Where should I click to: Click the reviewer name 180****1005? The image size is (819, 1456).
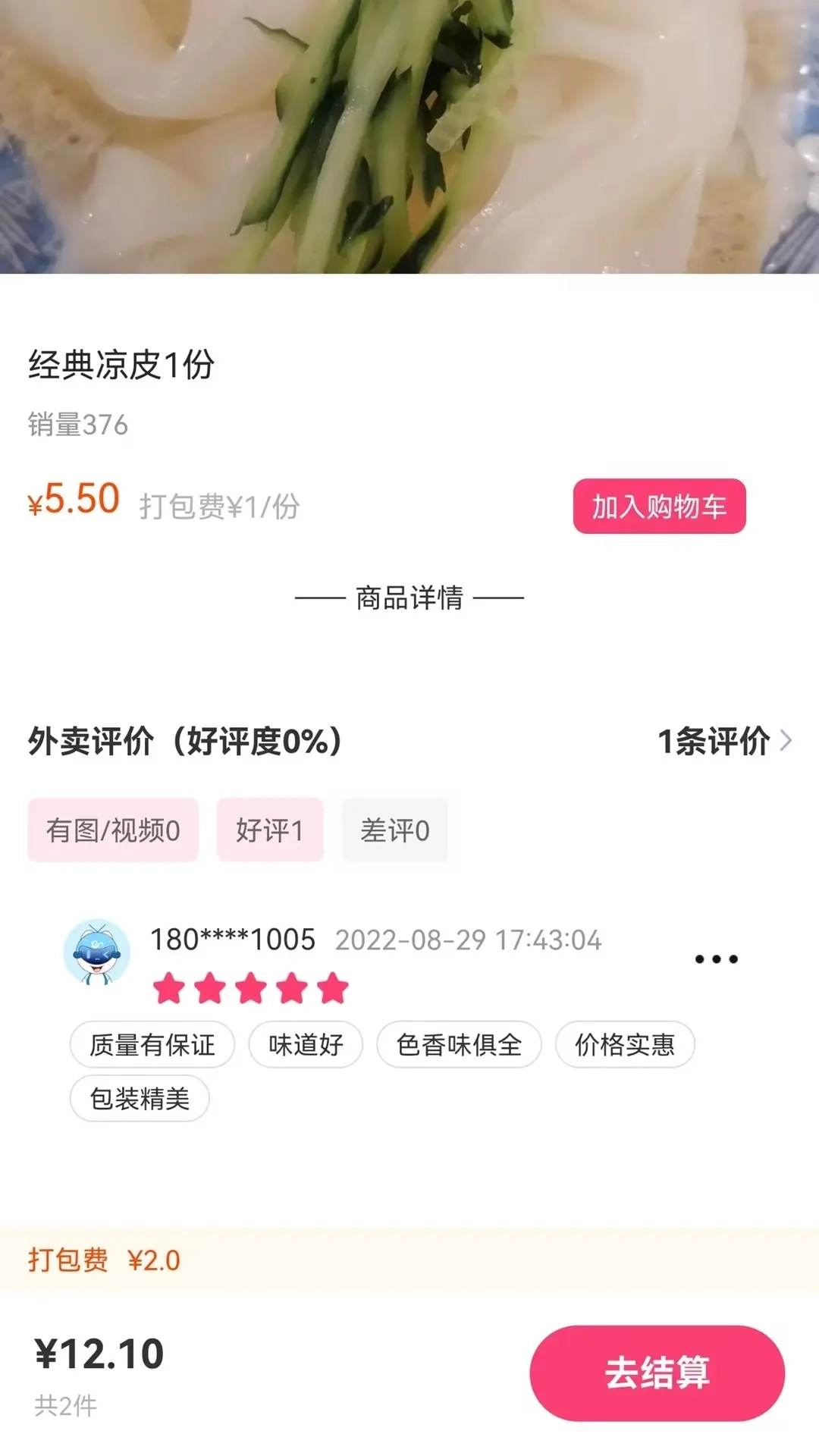(231, 939)
